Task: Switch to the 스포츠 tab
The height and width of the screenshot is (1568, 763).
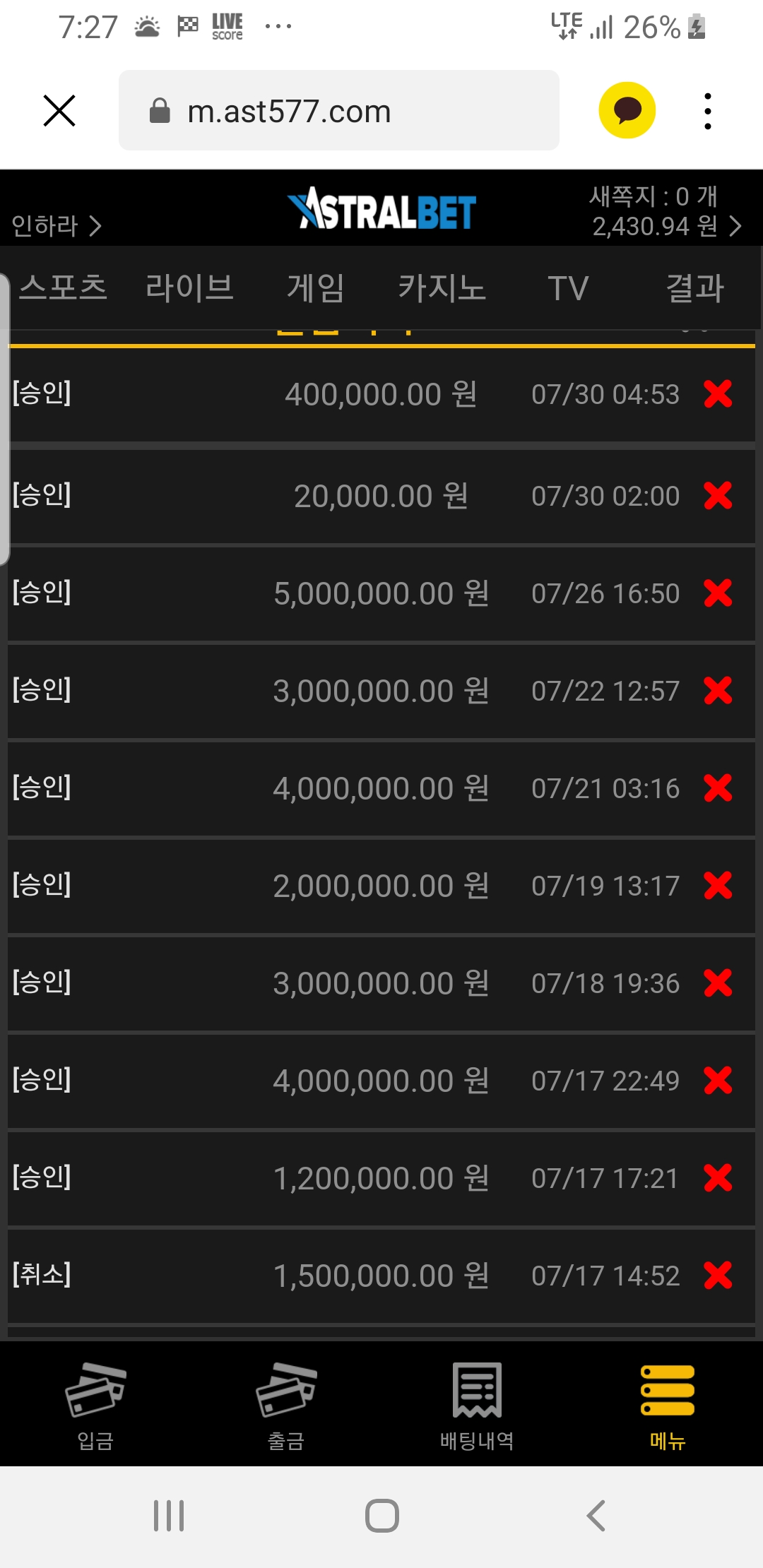Action: click(63, 288)
